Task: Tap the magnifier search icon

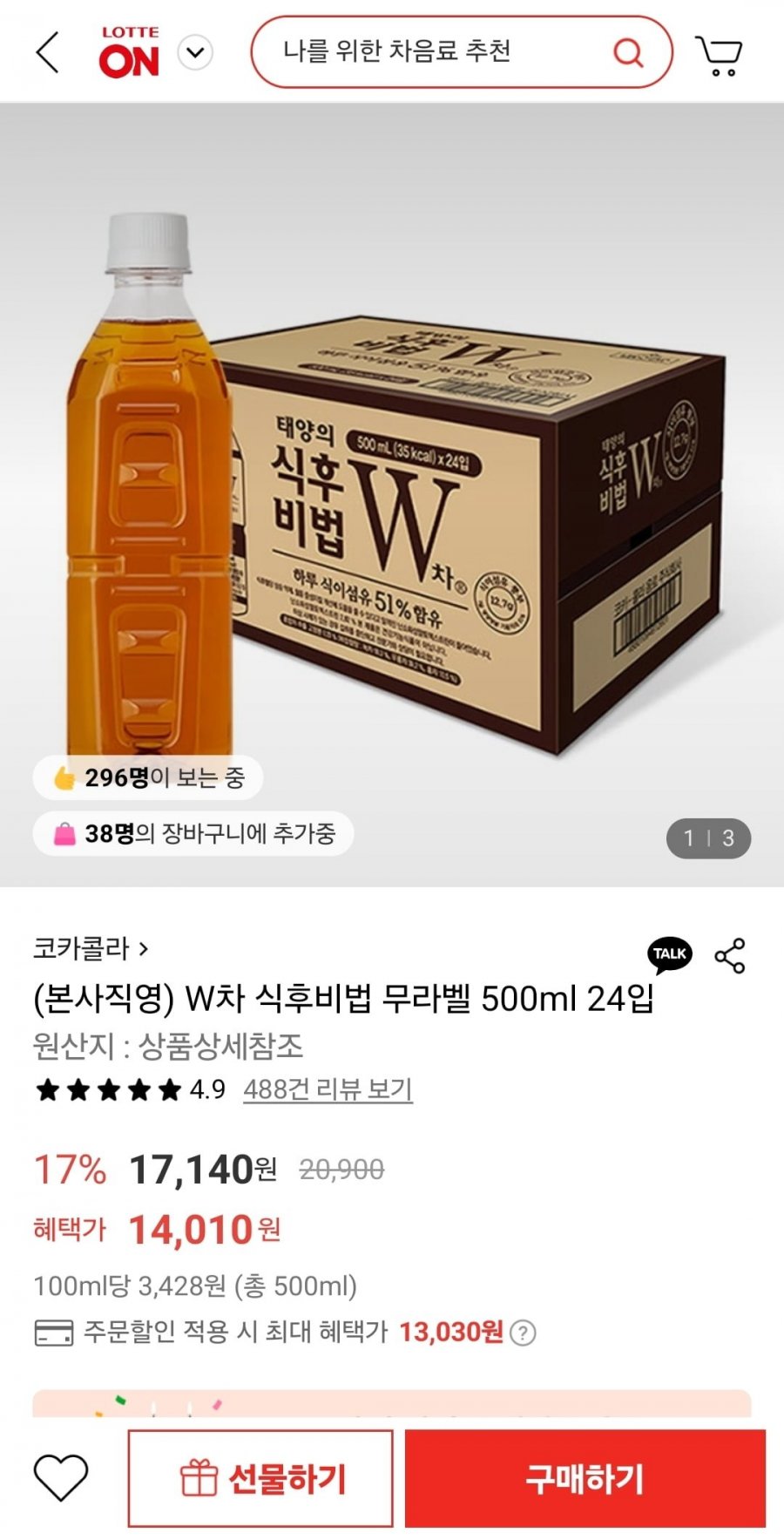Action: [x=628, y=52]
